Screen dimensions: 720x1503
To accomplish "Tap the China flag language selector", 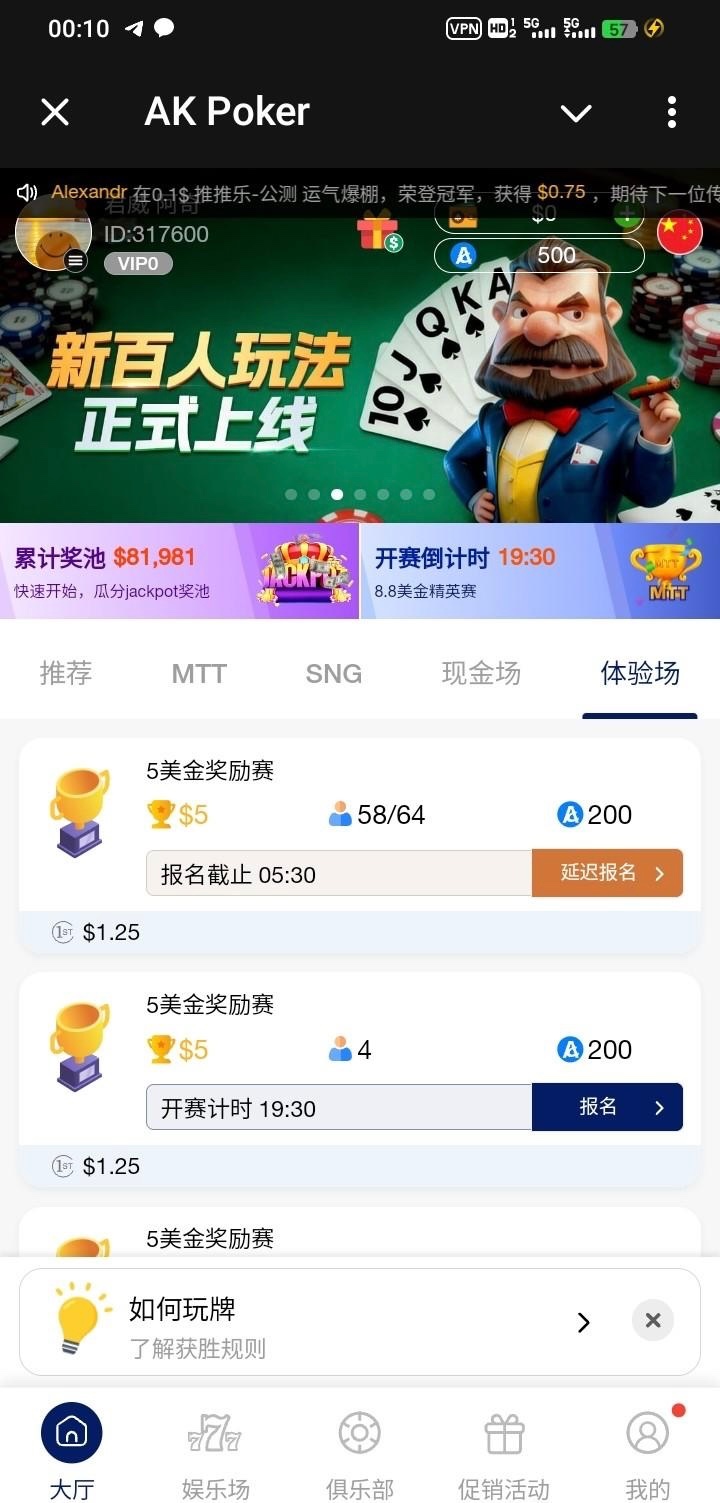I will click(680, 233).
